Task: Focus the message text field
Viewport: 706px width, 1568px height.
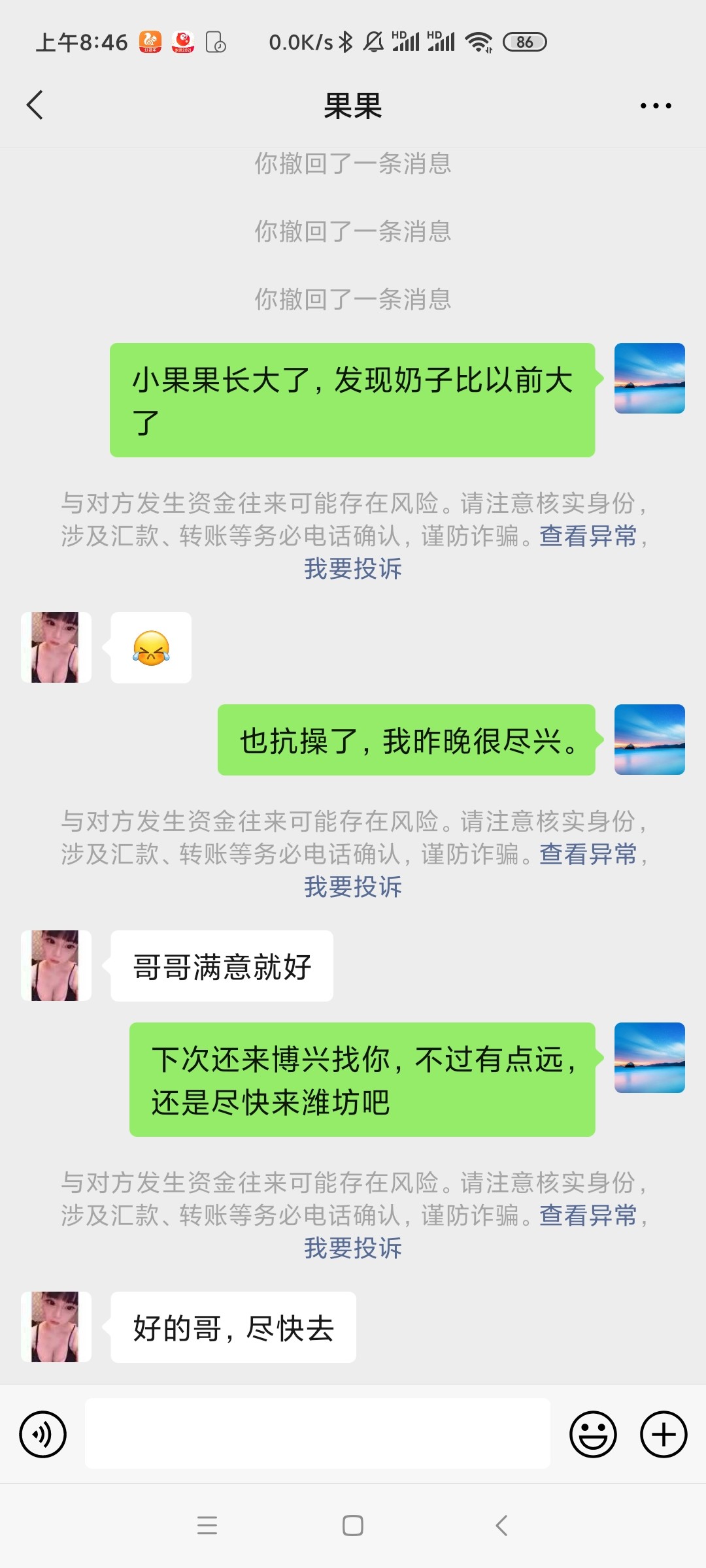Action: 318,1435
